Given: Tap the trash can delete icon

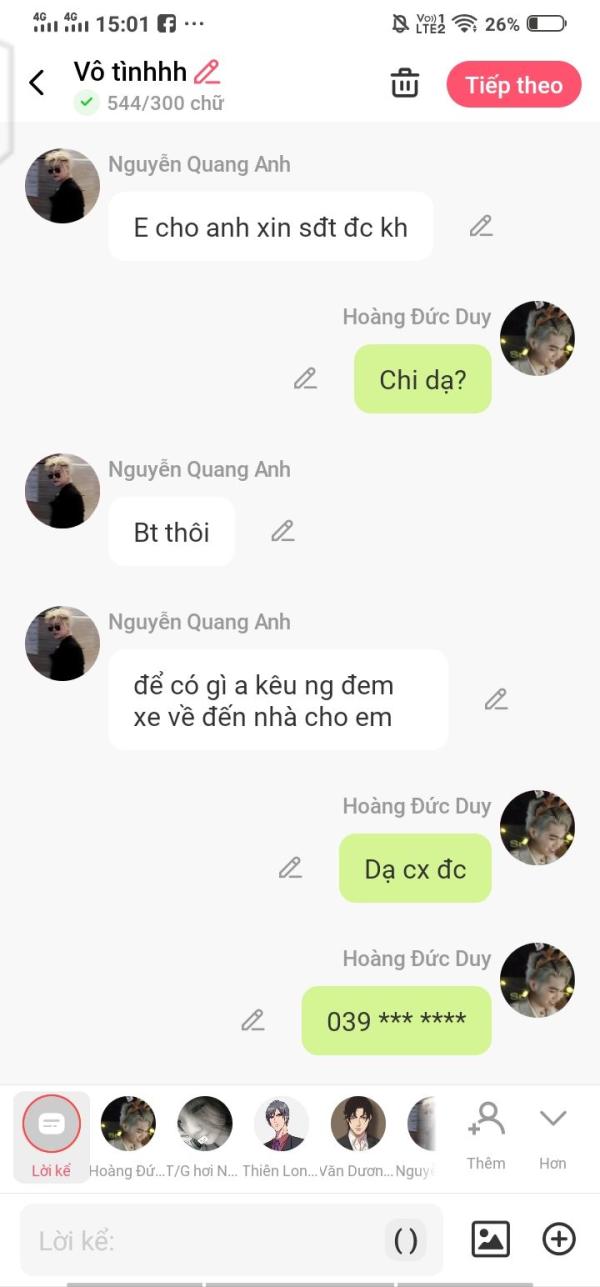Looking at the screenshot, I should (404, 84).
